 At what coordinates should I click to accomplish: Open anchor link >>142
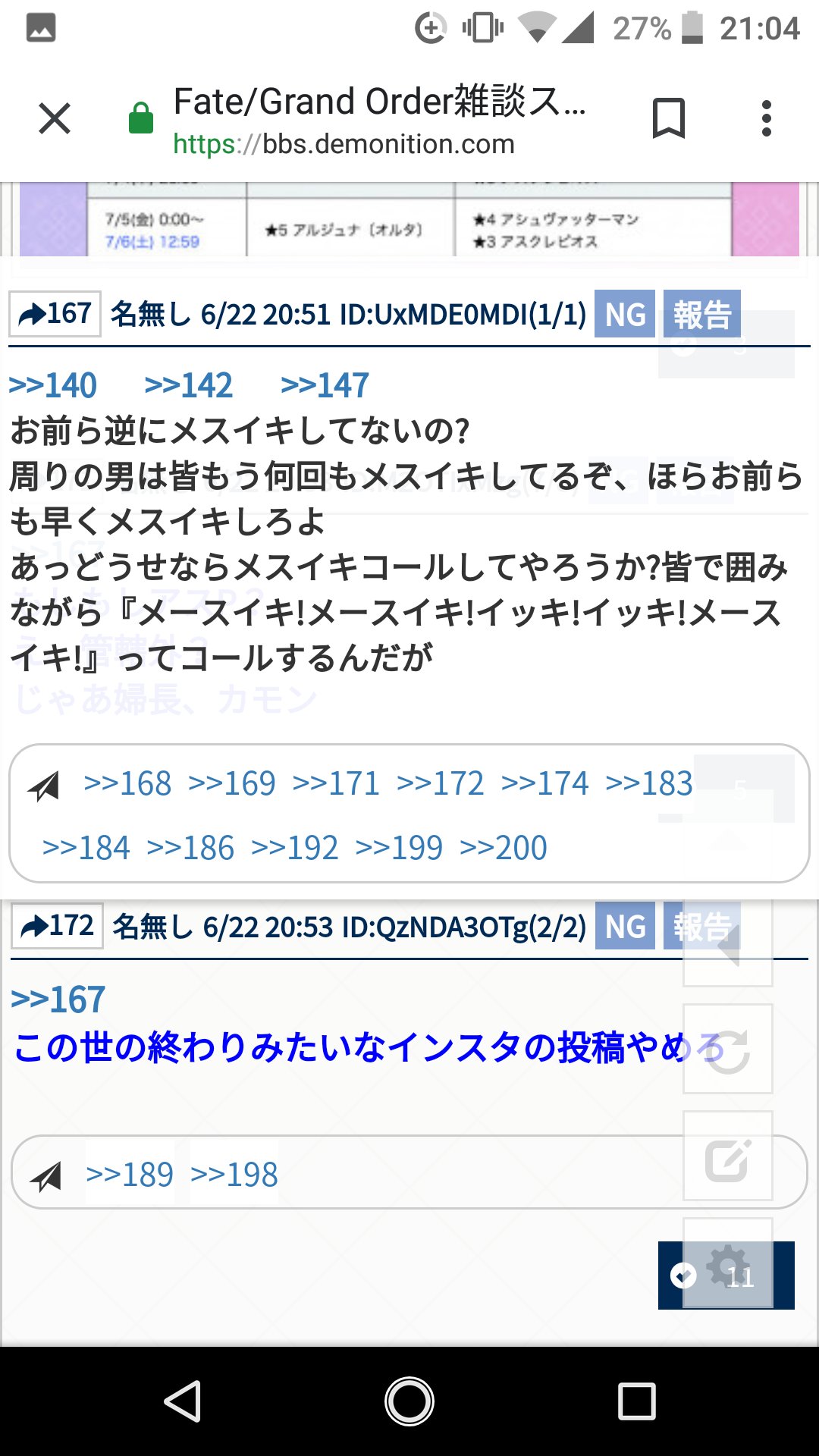[x=189, y=385]
